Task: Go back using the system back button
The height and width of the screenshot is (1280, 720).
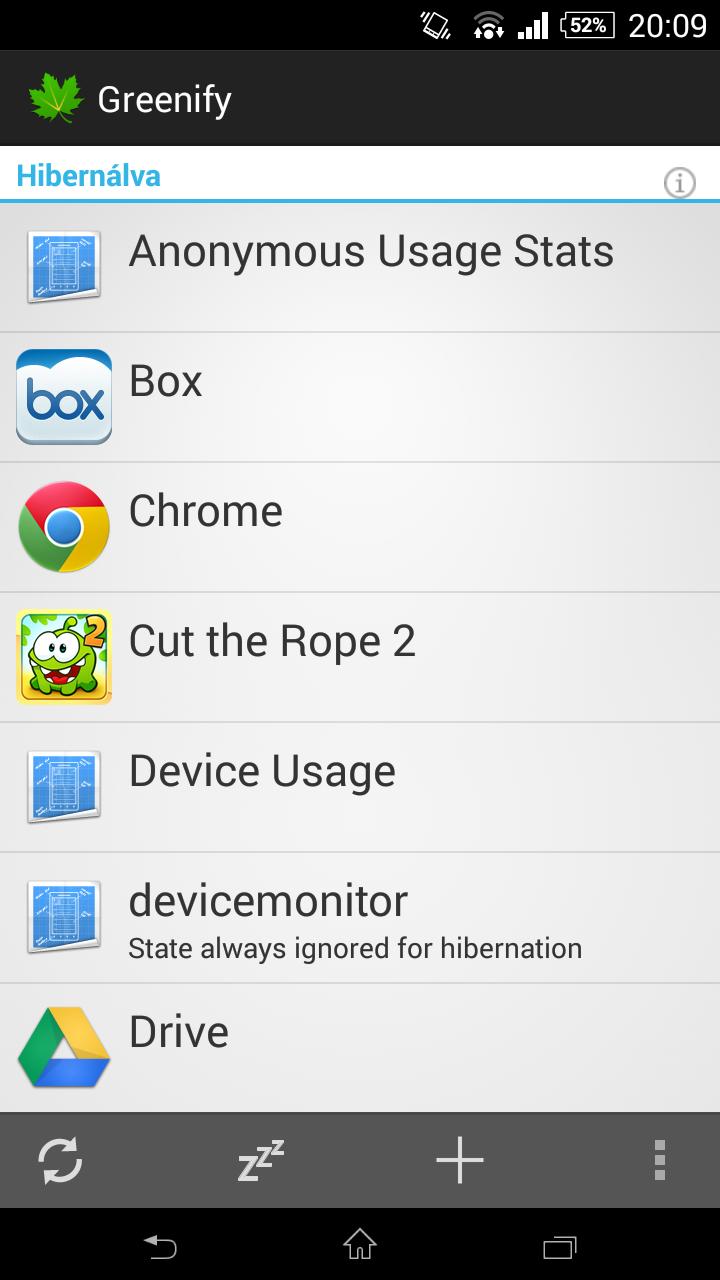Action: point(160,1246)
